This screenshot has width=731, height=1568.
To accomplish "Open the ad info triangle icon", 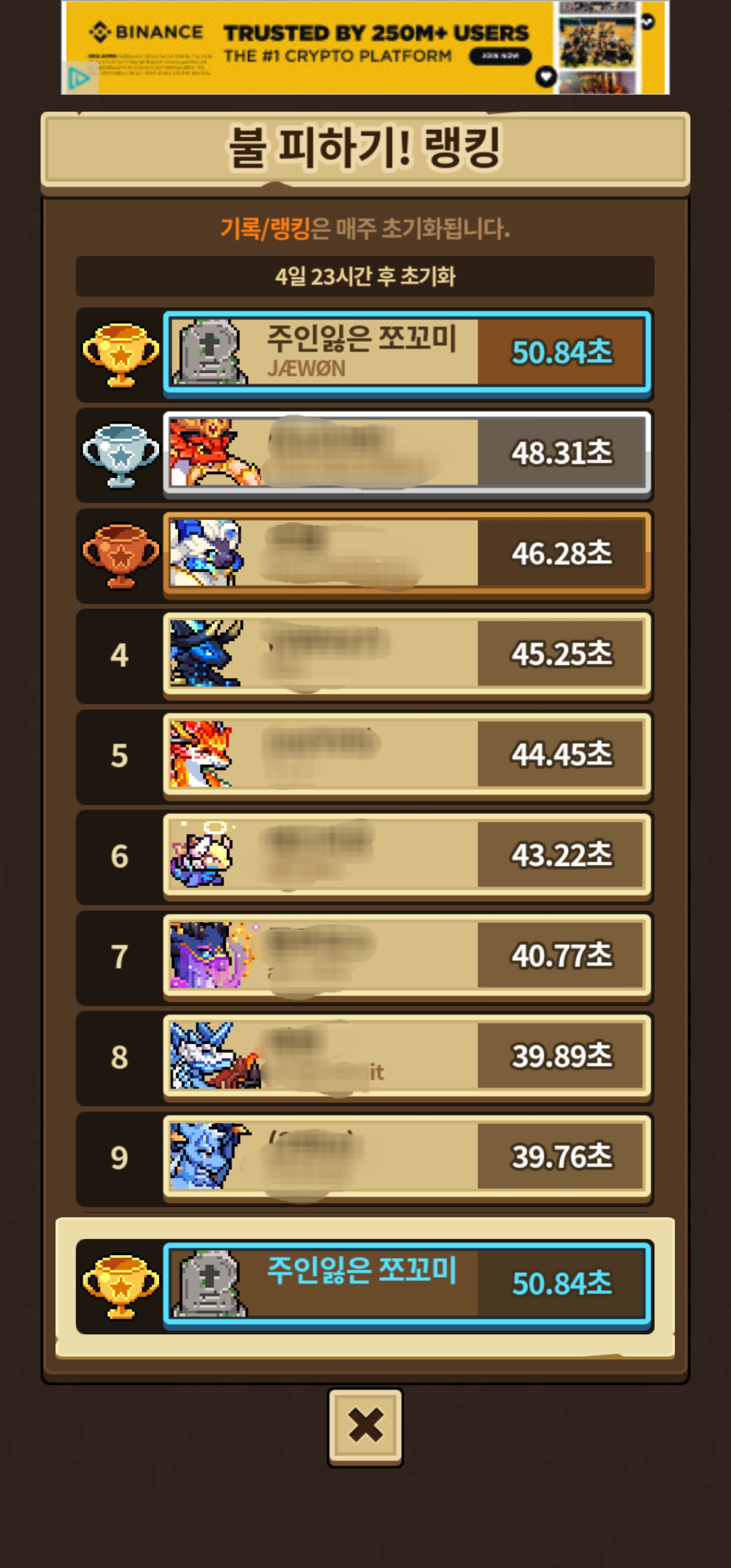I will click(x=79, y=79).
